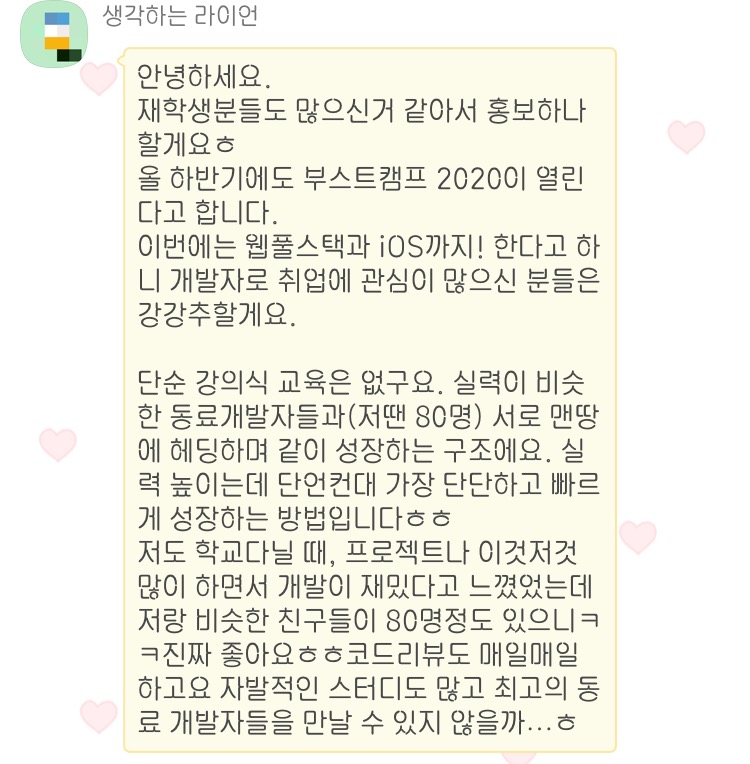Click the heart icon near the profile picture

(x=97, y=76)
